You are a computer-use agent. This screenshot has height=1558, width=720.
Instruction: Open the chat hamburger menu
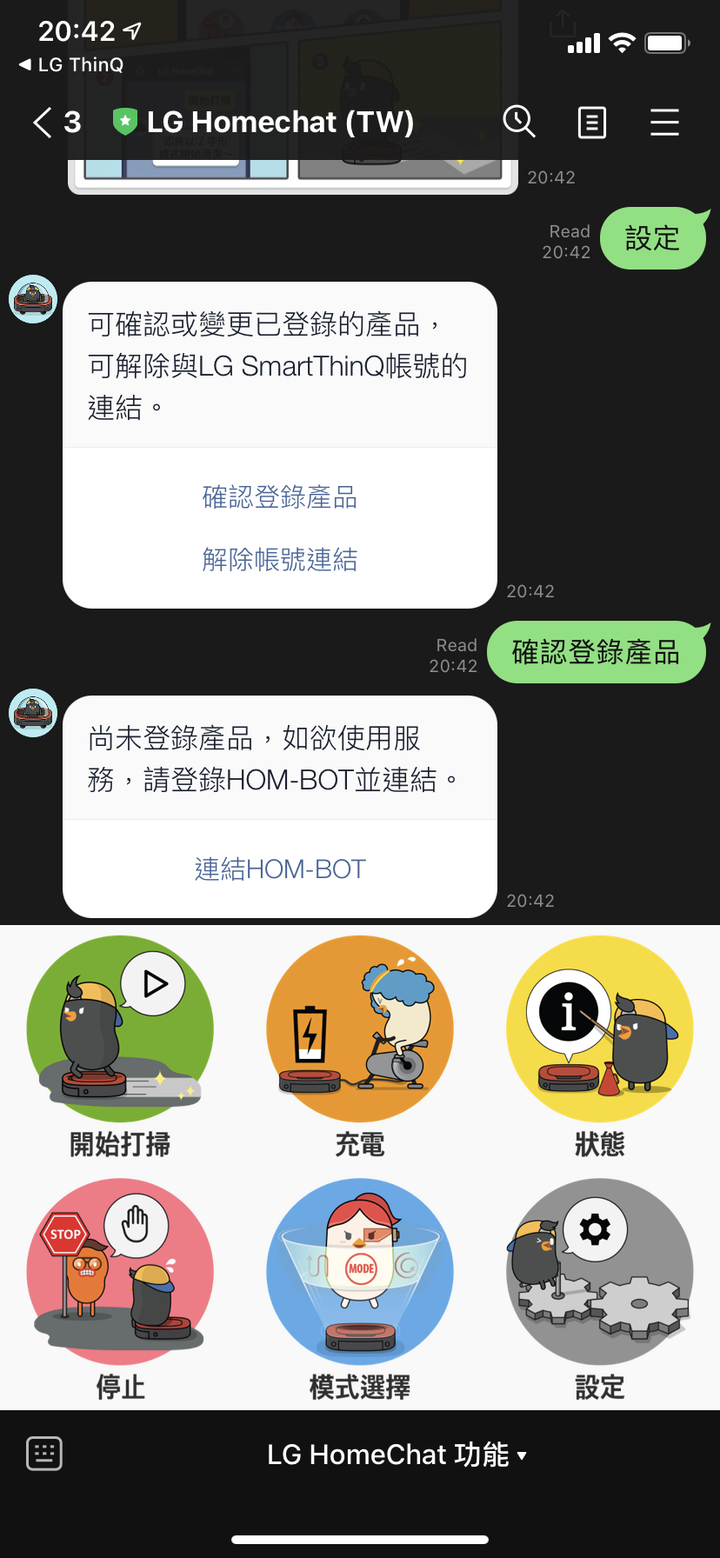point(665,123)
